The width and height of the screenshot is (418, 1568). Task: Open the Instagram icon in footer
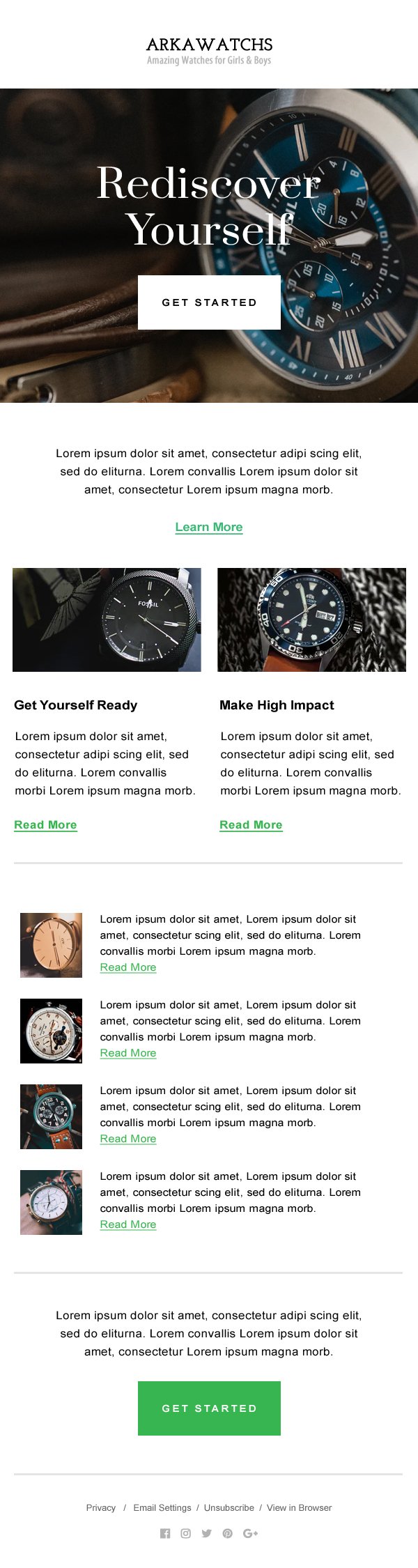(185, 1533)
